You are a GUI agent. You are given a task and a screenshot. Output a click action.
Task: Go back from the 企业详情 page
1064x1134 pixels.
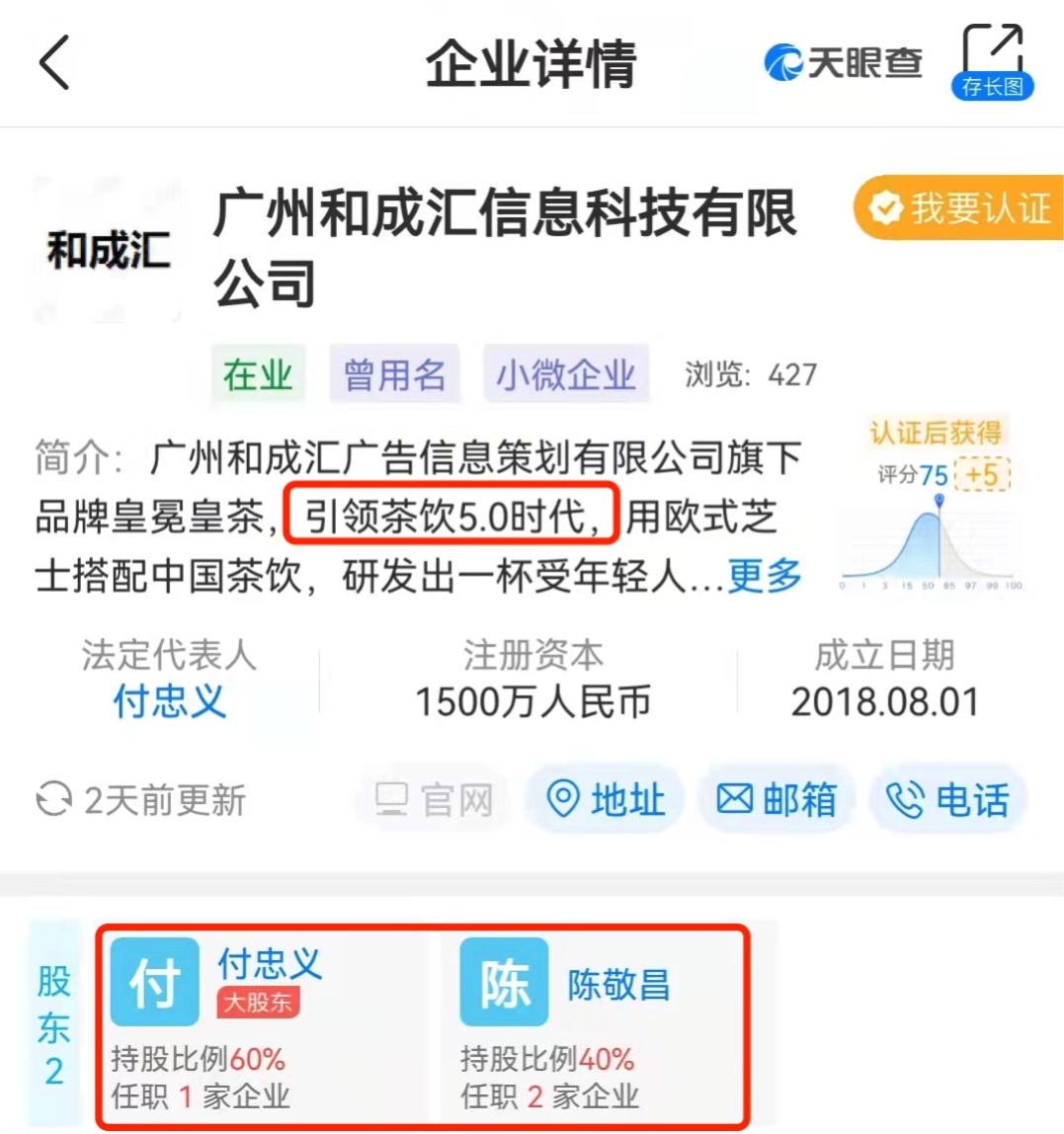(54, 63)
